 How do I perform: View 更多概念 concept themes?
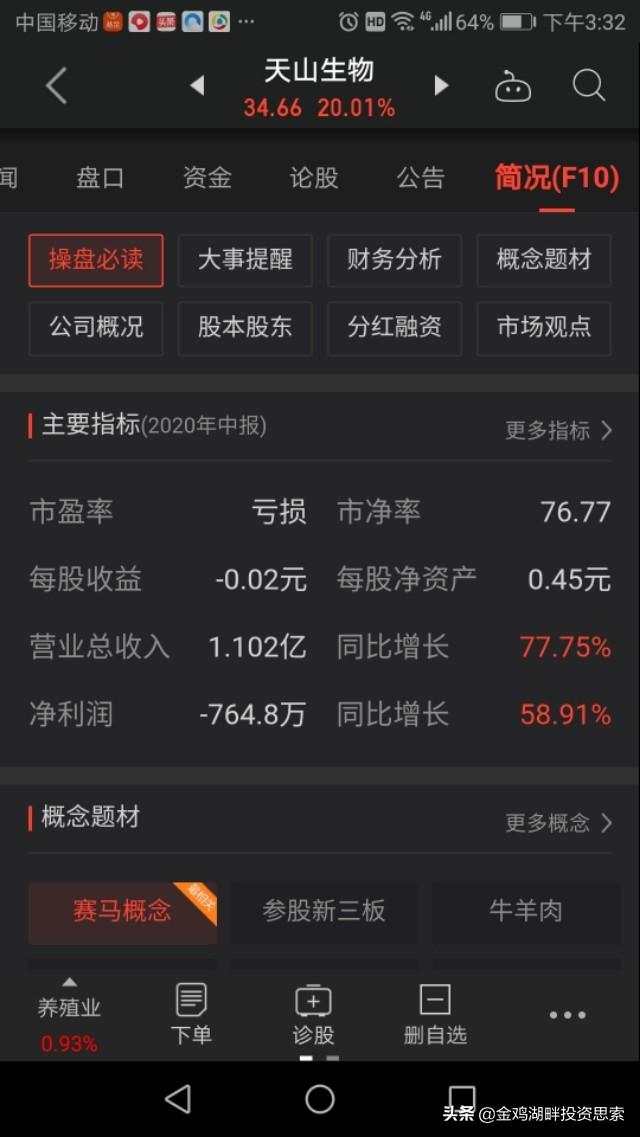(558, 823)
